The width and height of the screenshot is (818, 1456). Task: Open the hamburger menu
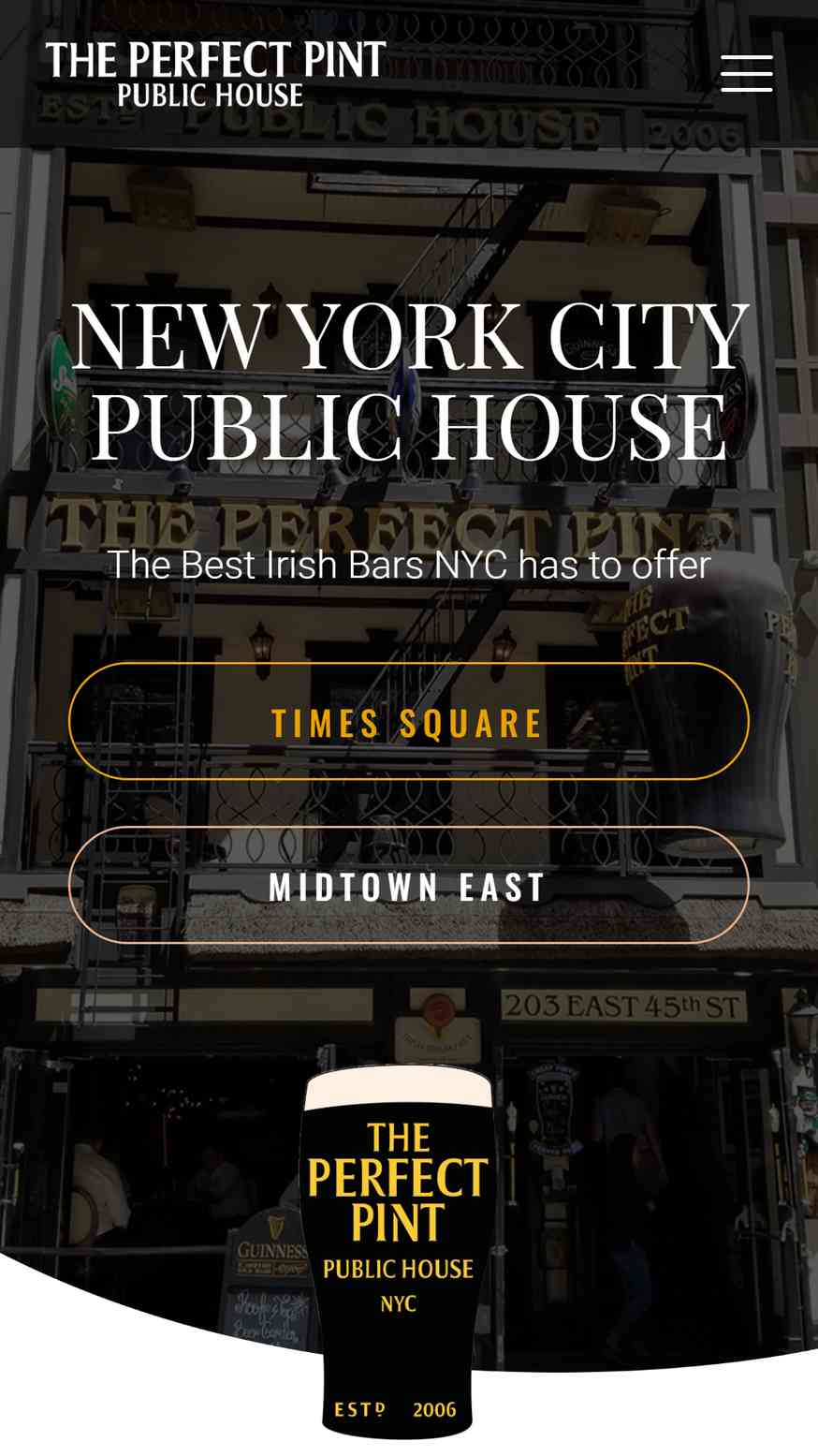(746, 73)
